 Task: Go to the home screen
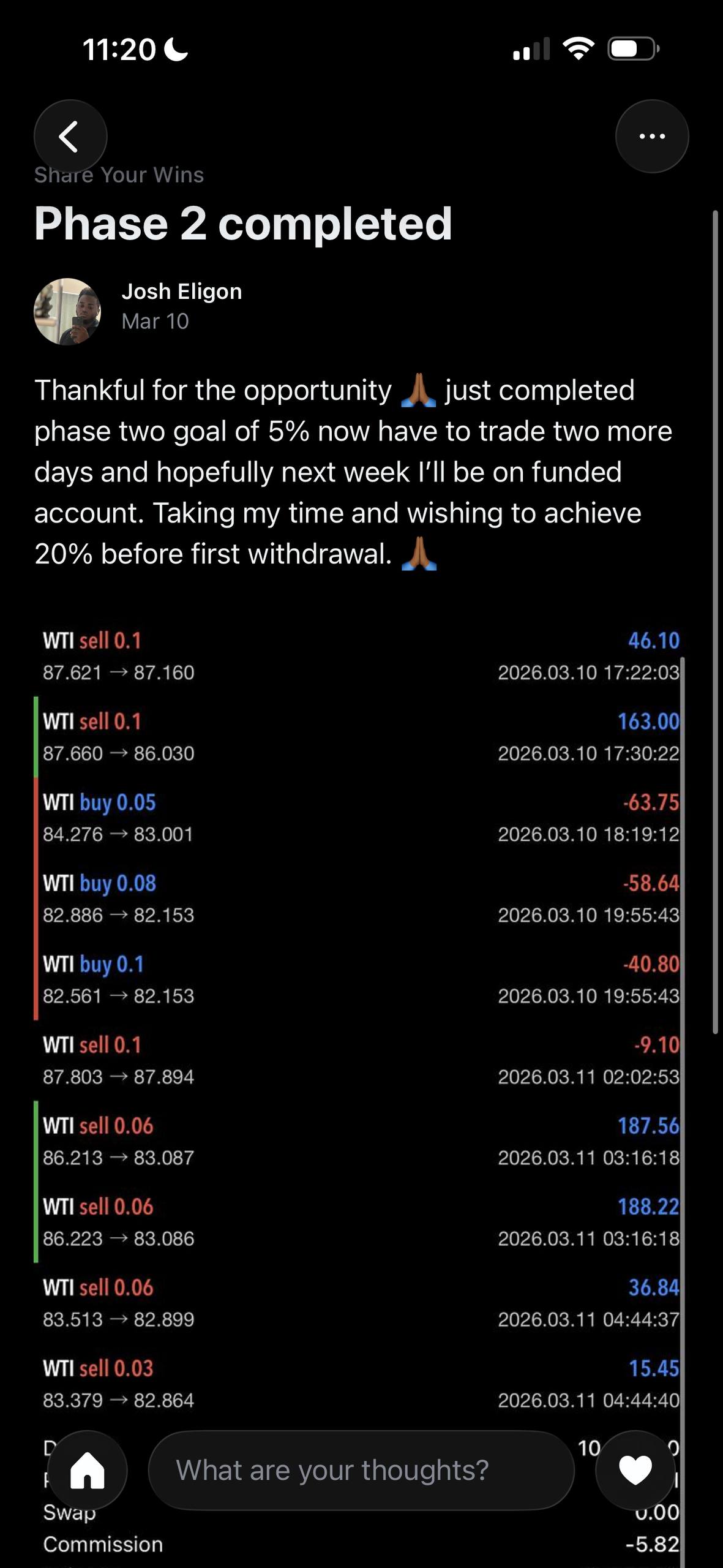(x=88, y=1470)
